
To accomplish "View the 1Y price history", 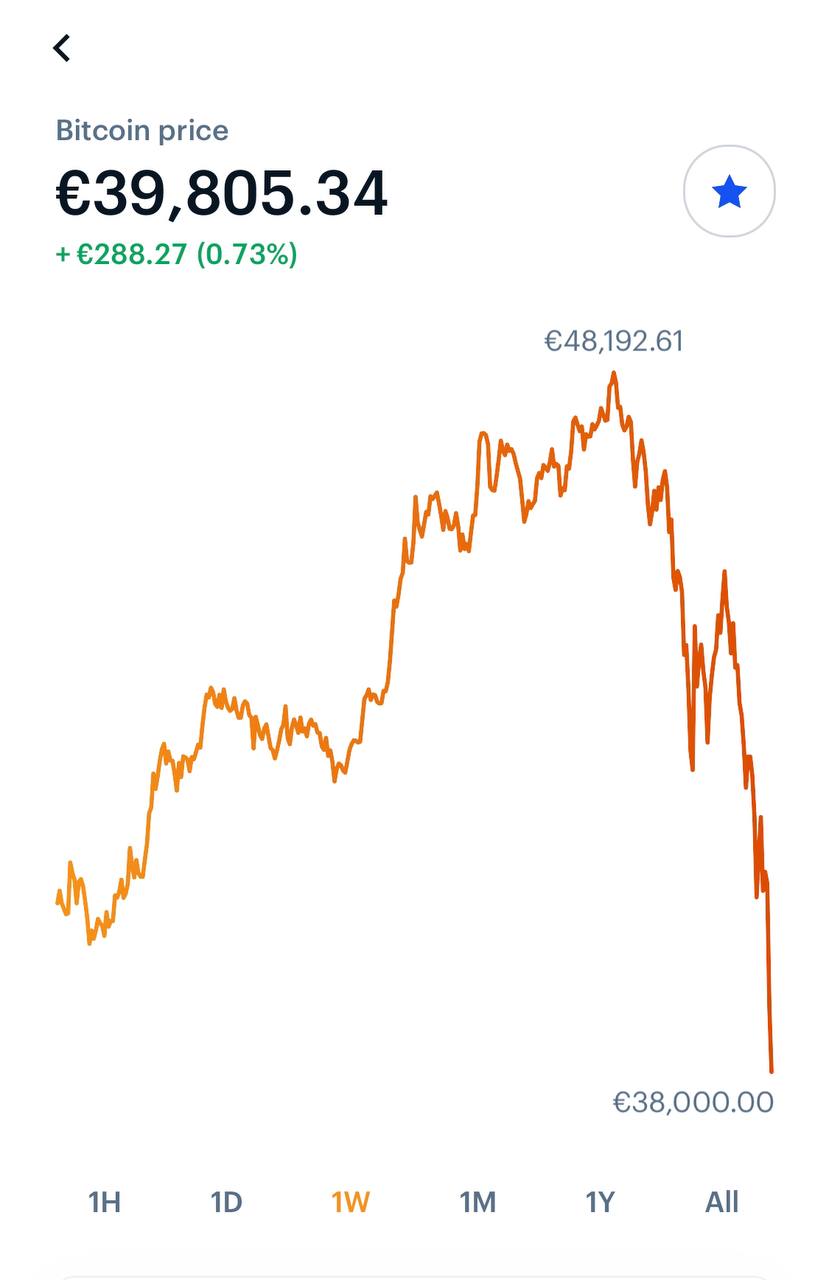I will point(600,1201).
